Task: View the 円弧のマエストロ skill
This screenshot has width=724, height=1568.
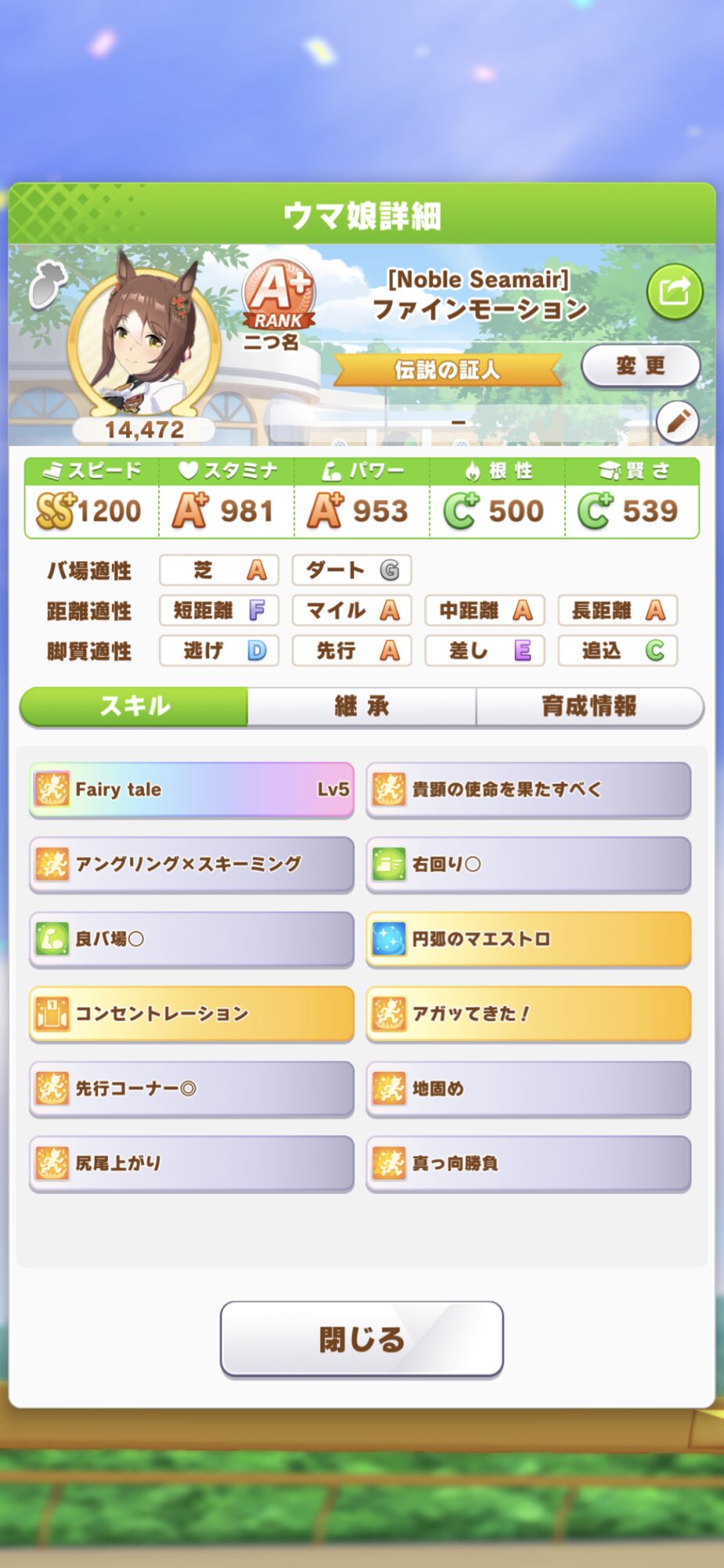Action: [x=528, y=938]
